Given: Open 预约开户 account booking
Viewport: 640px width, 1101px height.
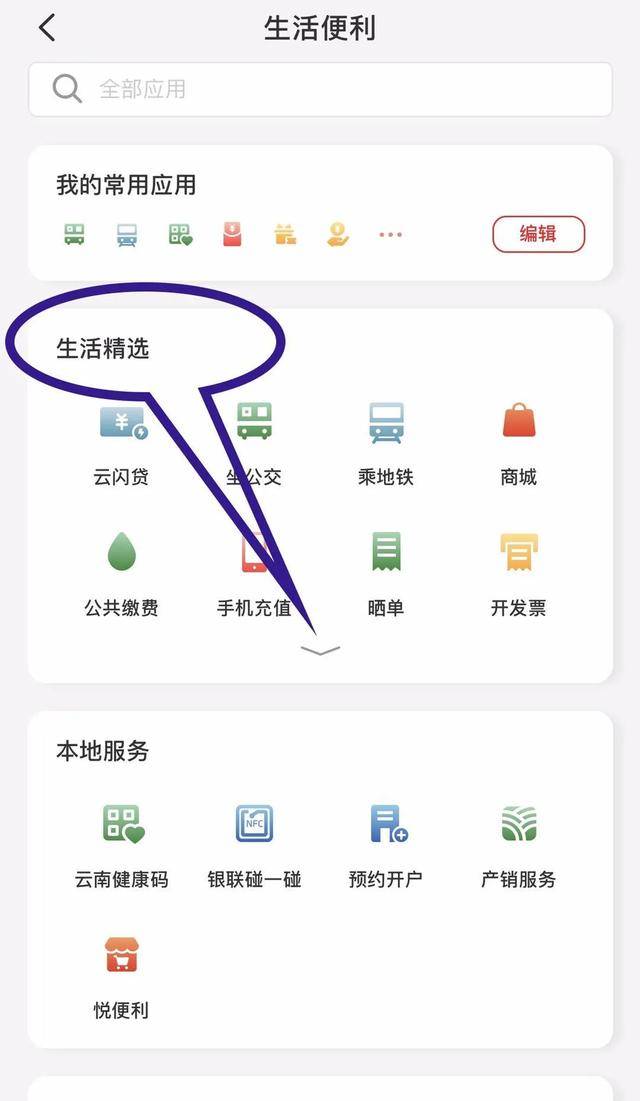Looking at the screenshot, I should [x=386, y=847].
